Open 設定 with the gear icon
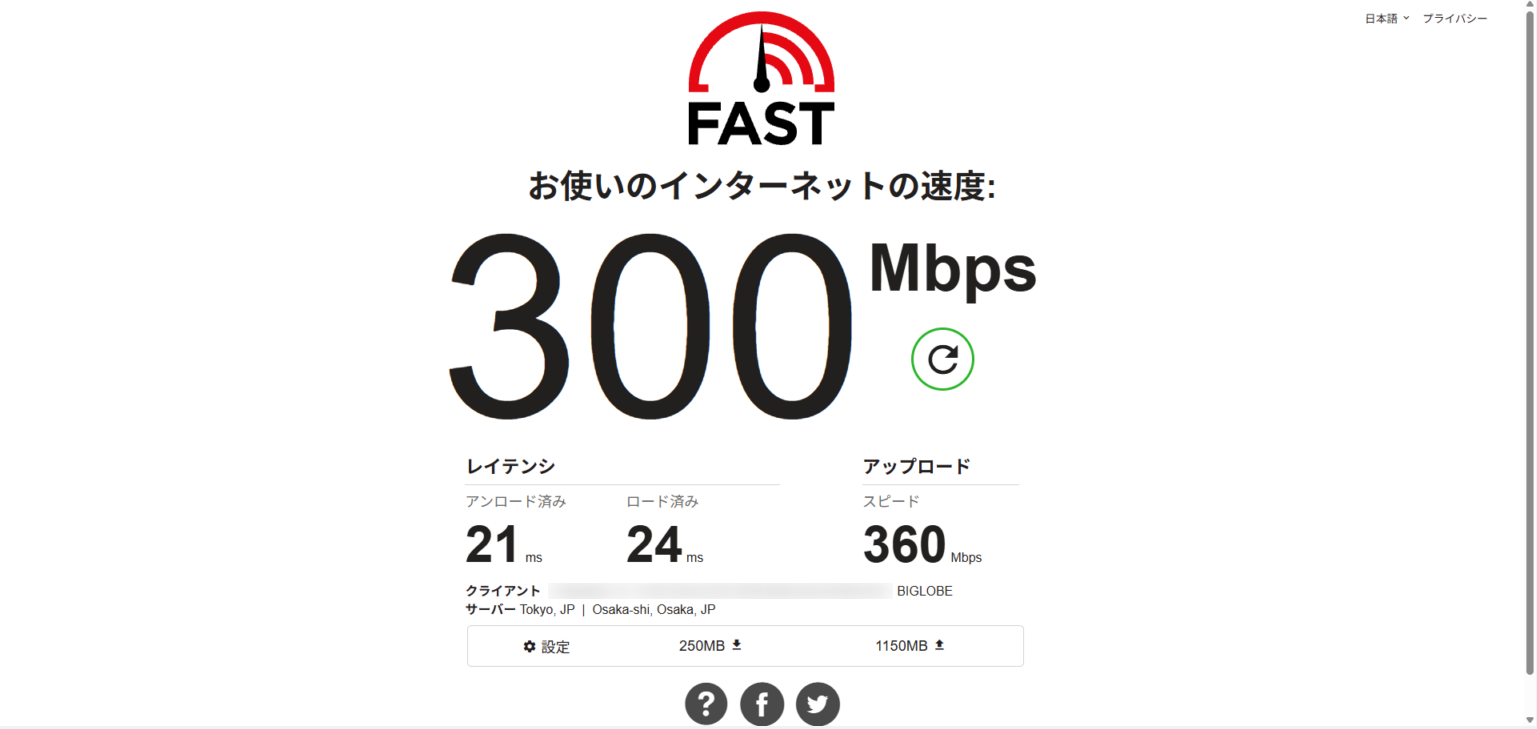The image size is (1537, 729). [x=546, y=646]
